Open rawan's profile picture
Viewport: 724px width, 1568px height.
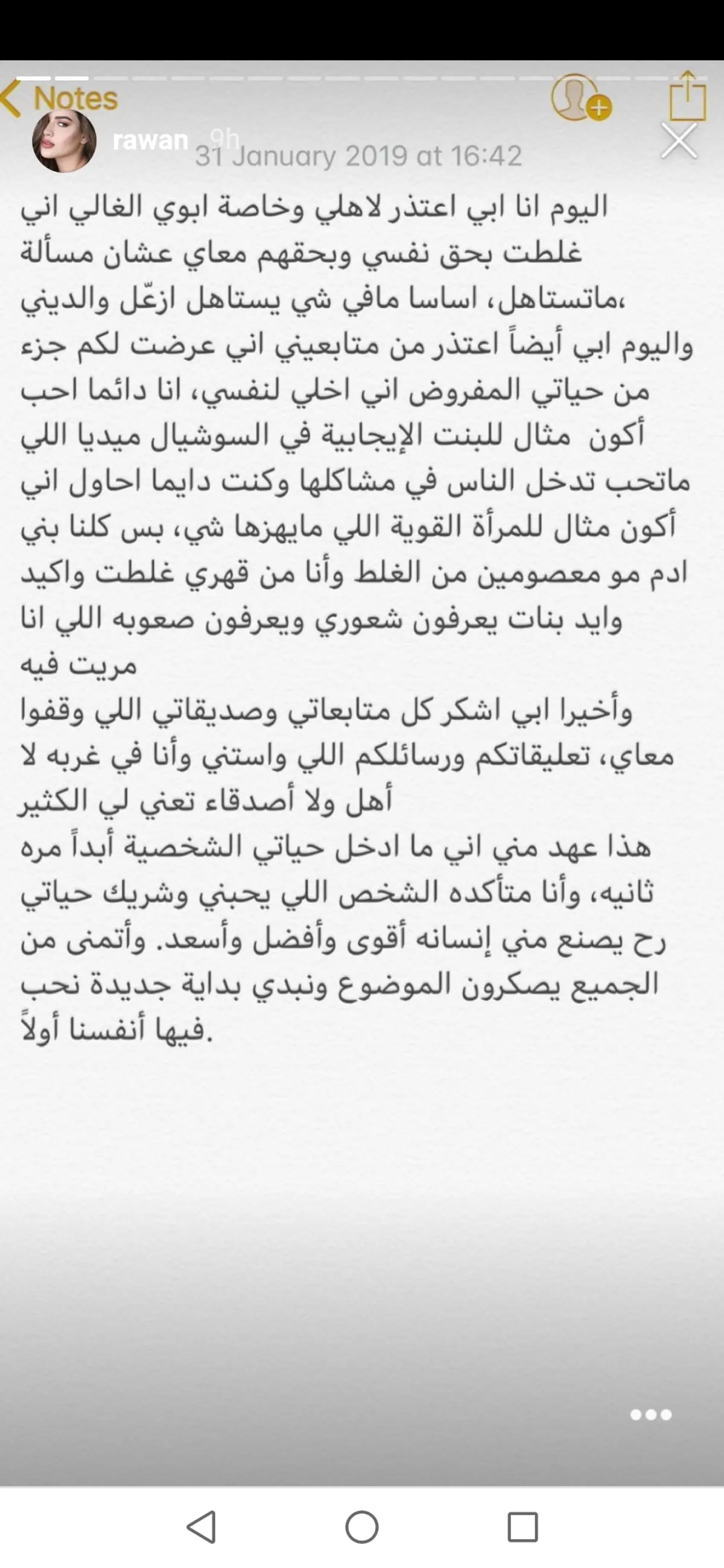pyautogui.click(x=65, y=141)
